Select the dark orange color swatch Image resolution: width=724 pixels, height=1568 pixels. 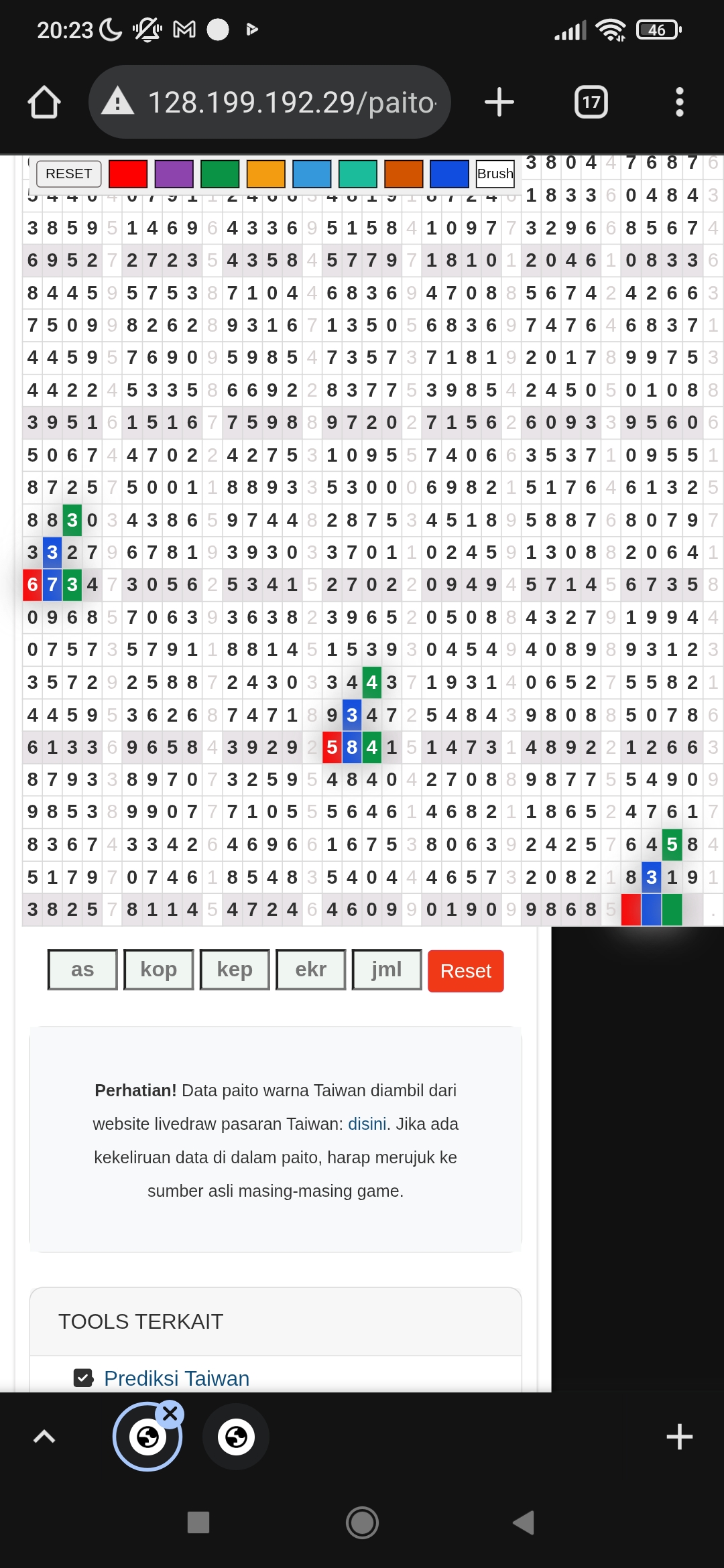pyautogui.click(x=404, y=174)
